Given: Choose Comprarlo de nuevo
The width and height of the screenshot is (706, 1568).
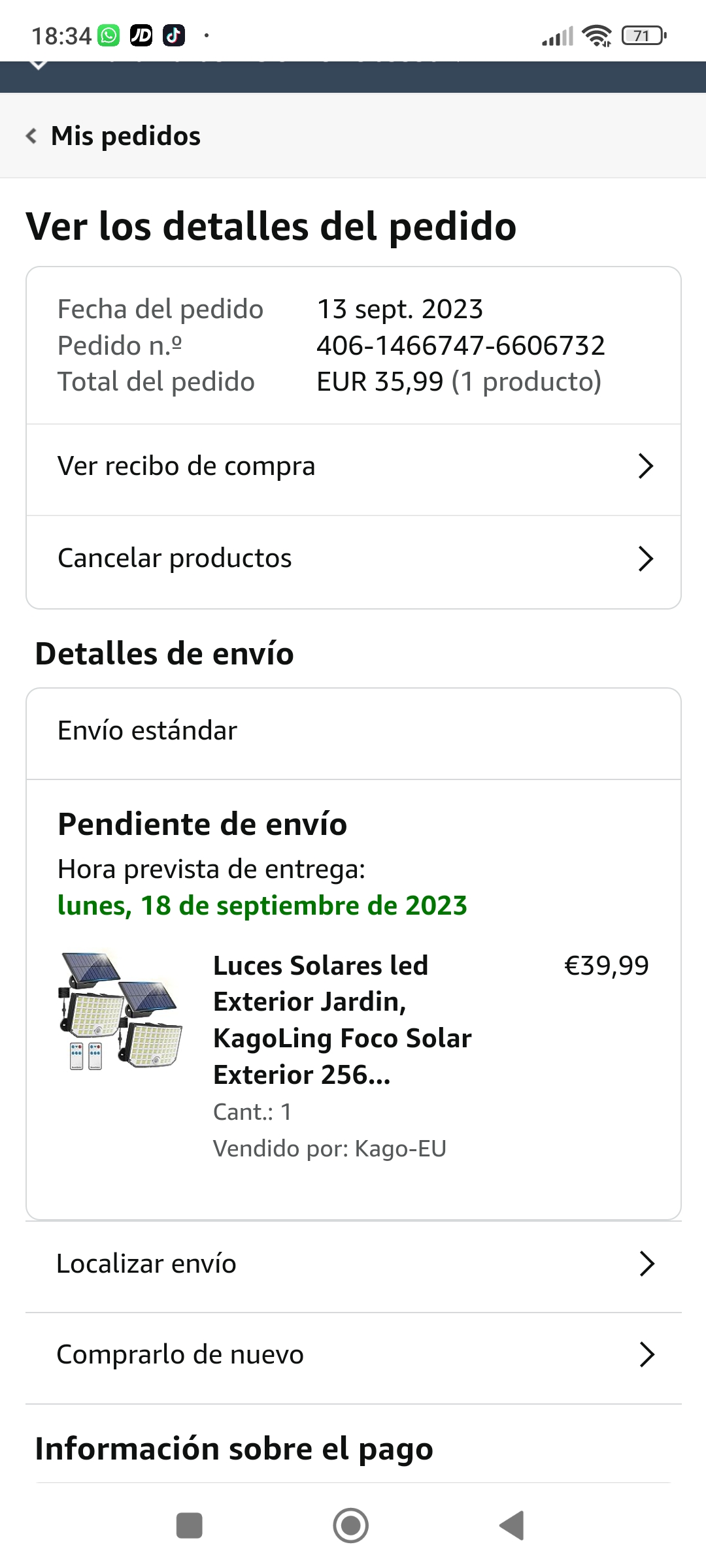Looking at the screenshot, I should pyautogui.click(x=353, y=1355).
